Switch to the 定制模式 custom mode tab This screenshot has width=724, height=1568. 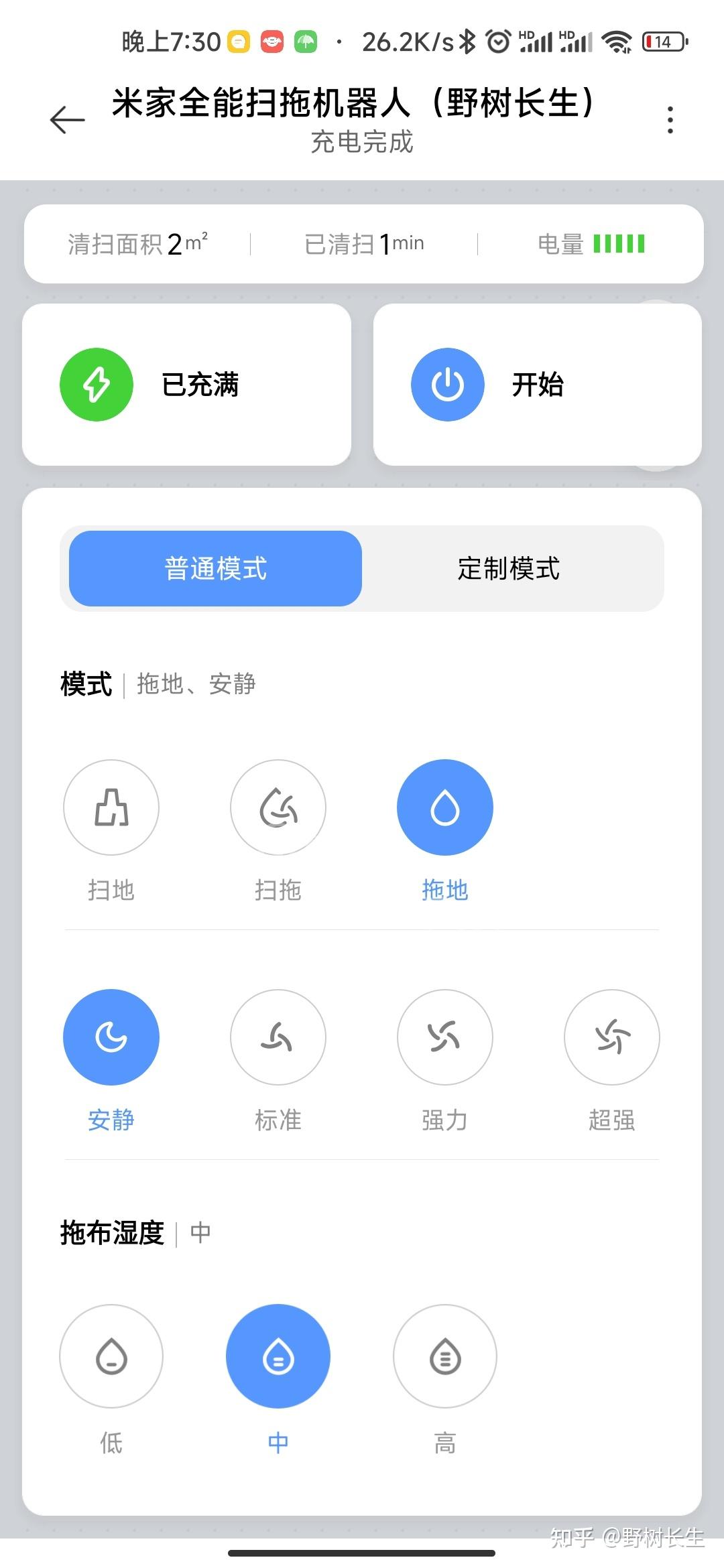(507, 568)
